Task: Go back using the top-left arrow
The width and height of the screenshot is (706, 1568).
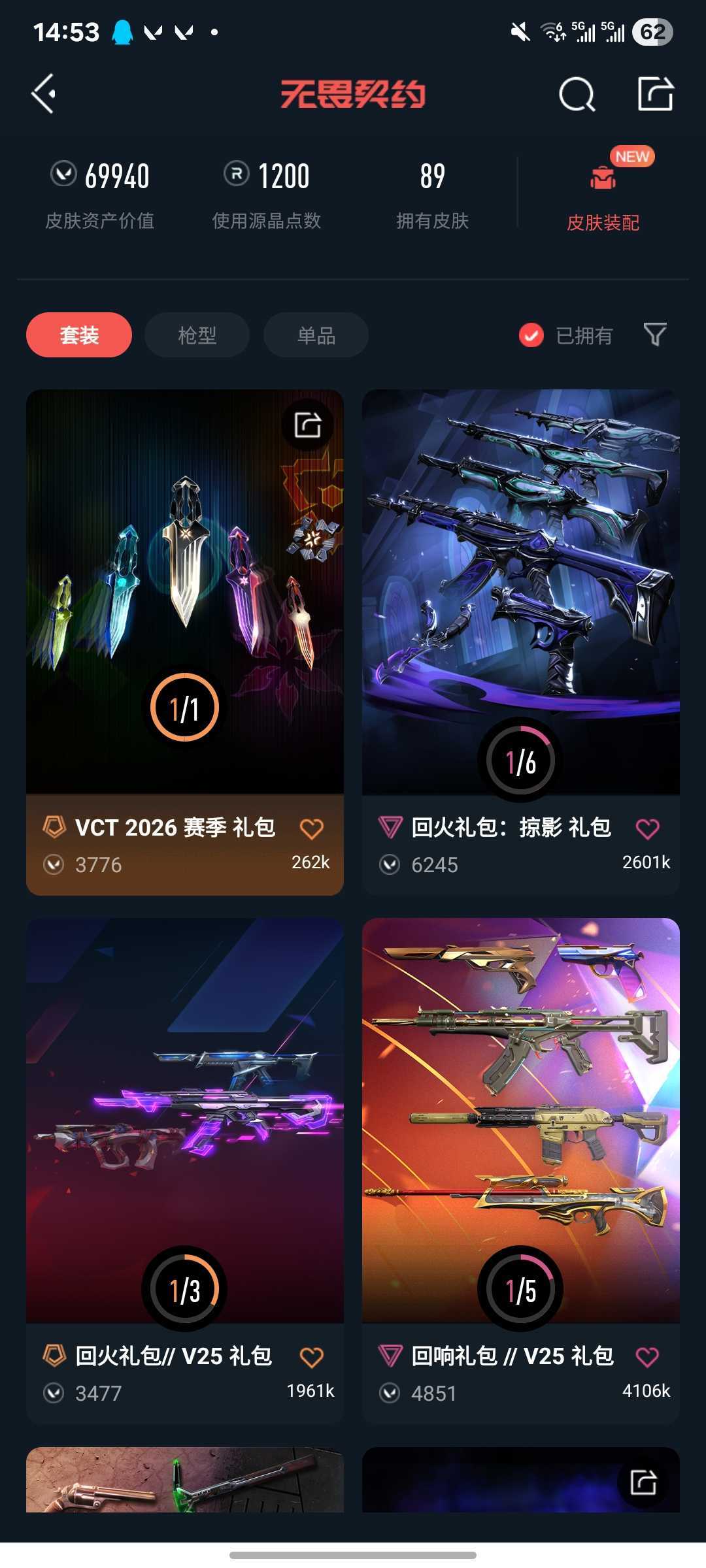Action: [x=44, y=94]
